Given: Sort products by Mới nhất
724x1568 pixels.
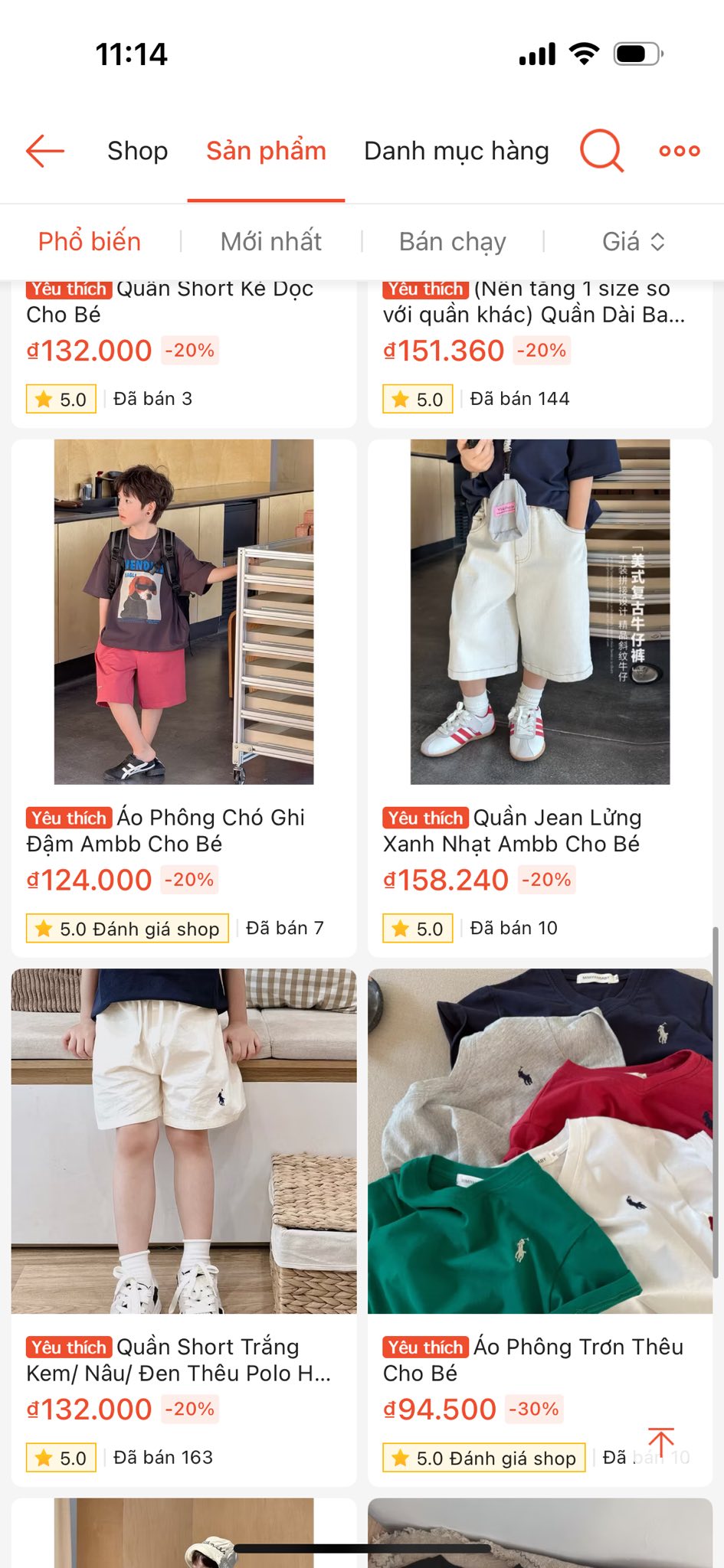Looking at the screenshot, I should pyautogui.click(x=270, y=242).
